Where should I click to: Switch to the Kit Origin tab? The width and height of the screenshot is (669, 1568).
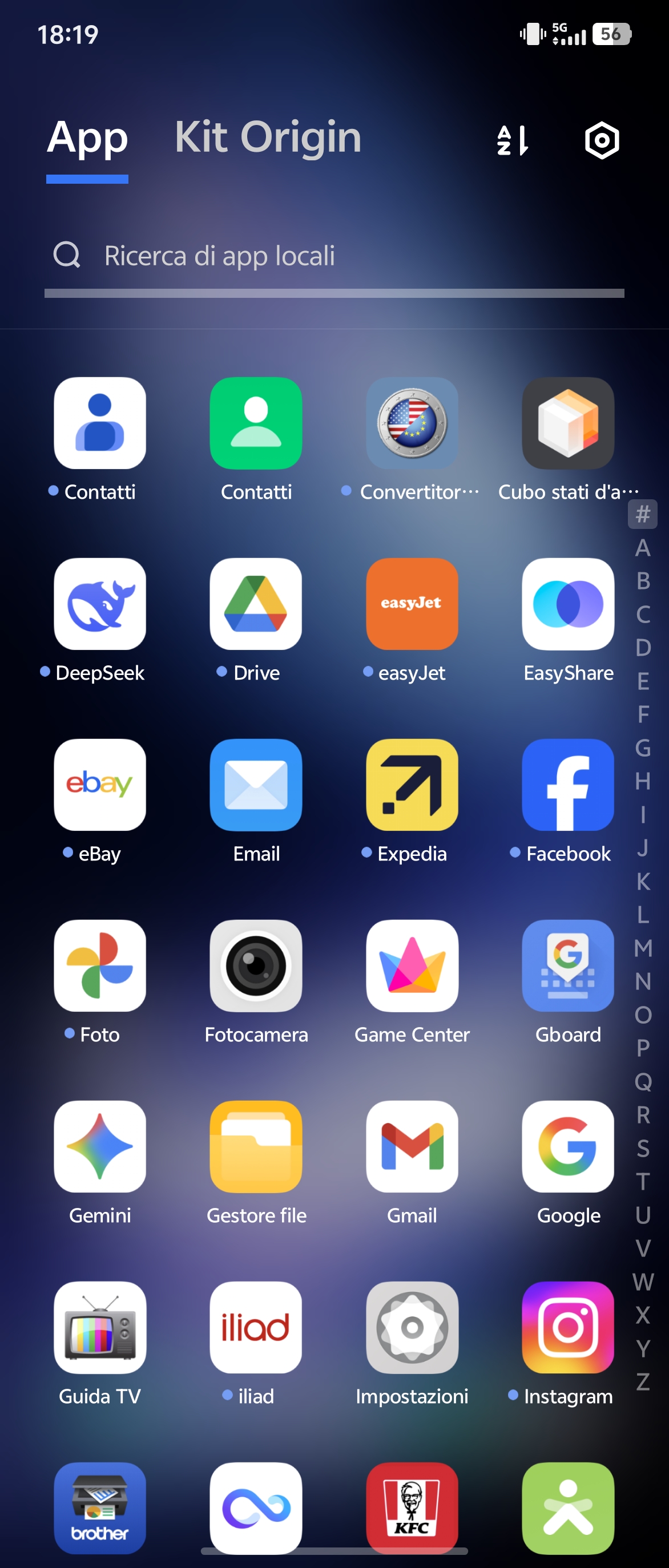coord(268,137)
